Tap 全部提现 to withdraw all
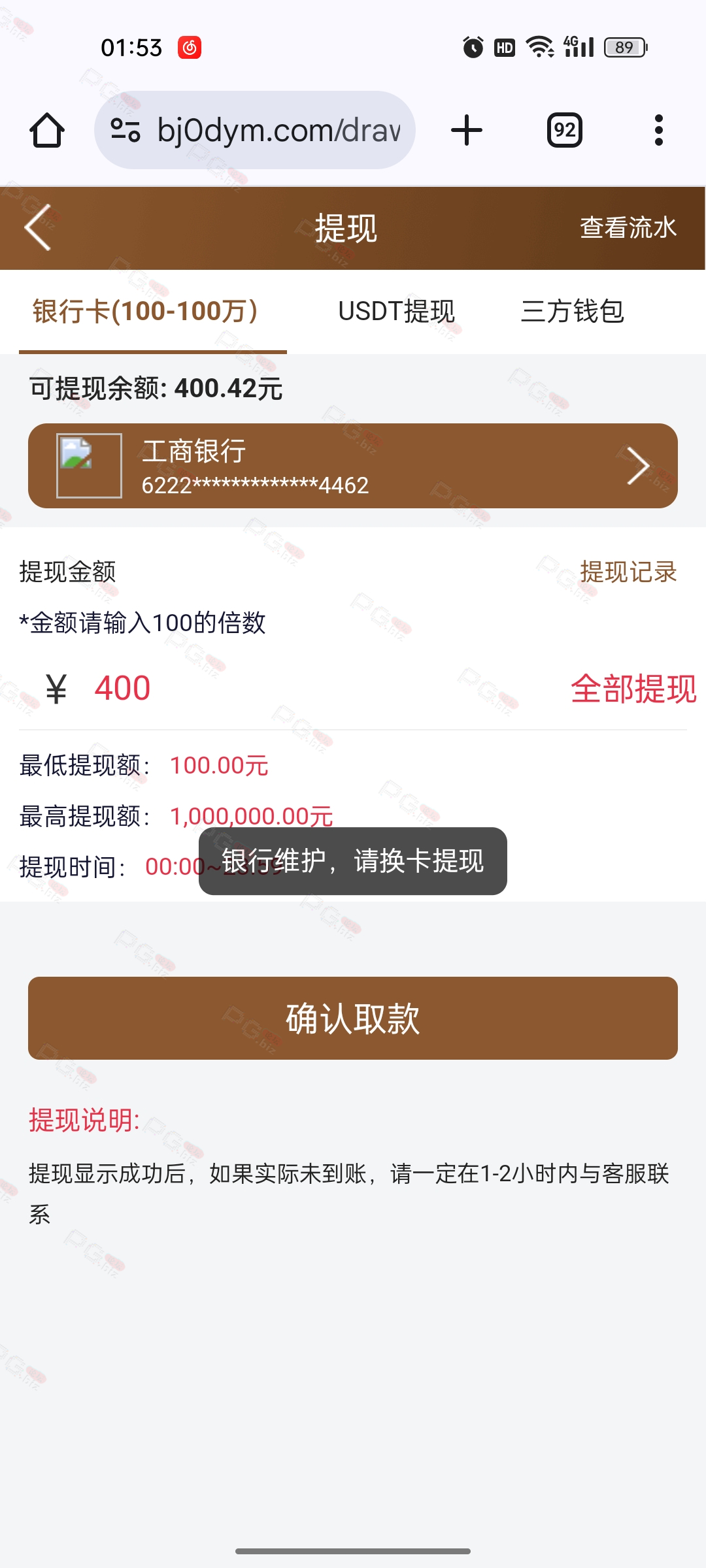Viewport: 706px width, 1568px height. (633, 689)
